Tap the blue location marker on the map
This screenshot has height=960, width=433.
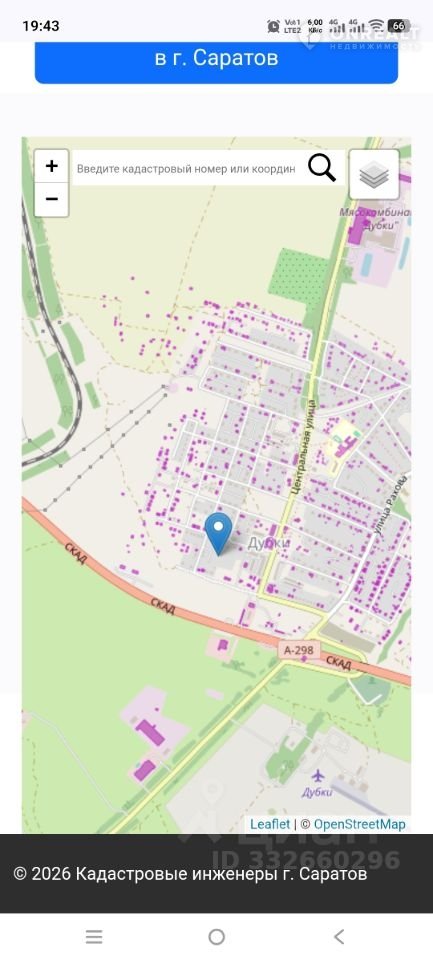click(x=219, y=533)
